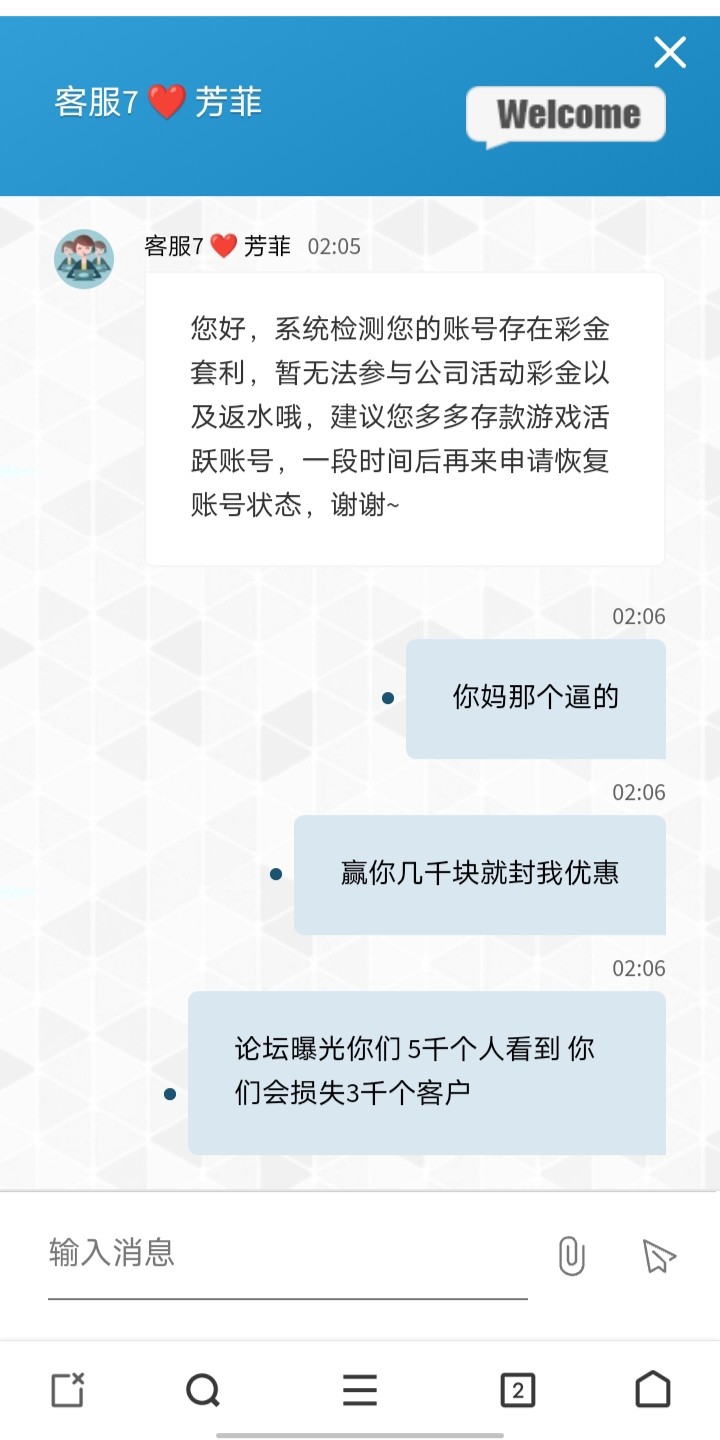Tap the 输入消息 message field
The image size is (720, 1440).
[x=287, y=1253]
